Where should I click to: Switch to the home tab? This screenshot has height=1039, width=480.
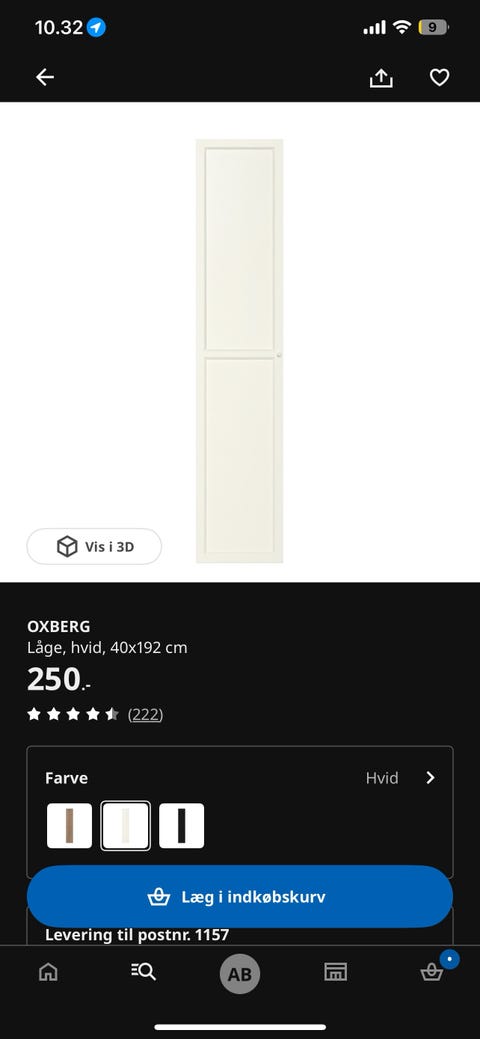pos(48,972)
